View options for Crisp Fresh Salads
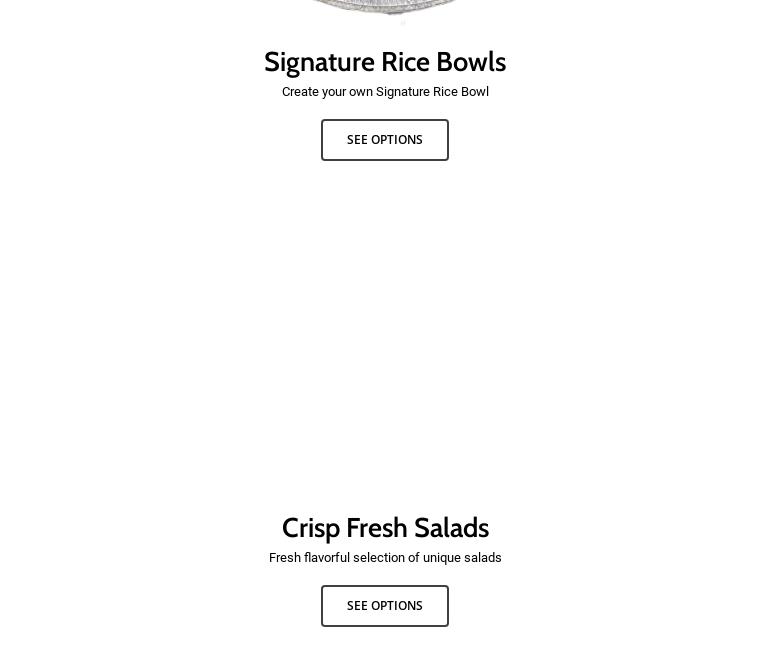770x652 pixels. [x=385, y=606]
